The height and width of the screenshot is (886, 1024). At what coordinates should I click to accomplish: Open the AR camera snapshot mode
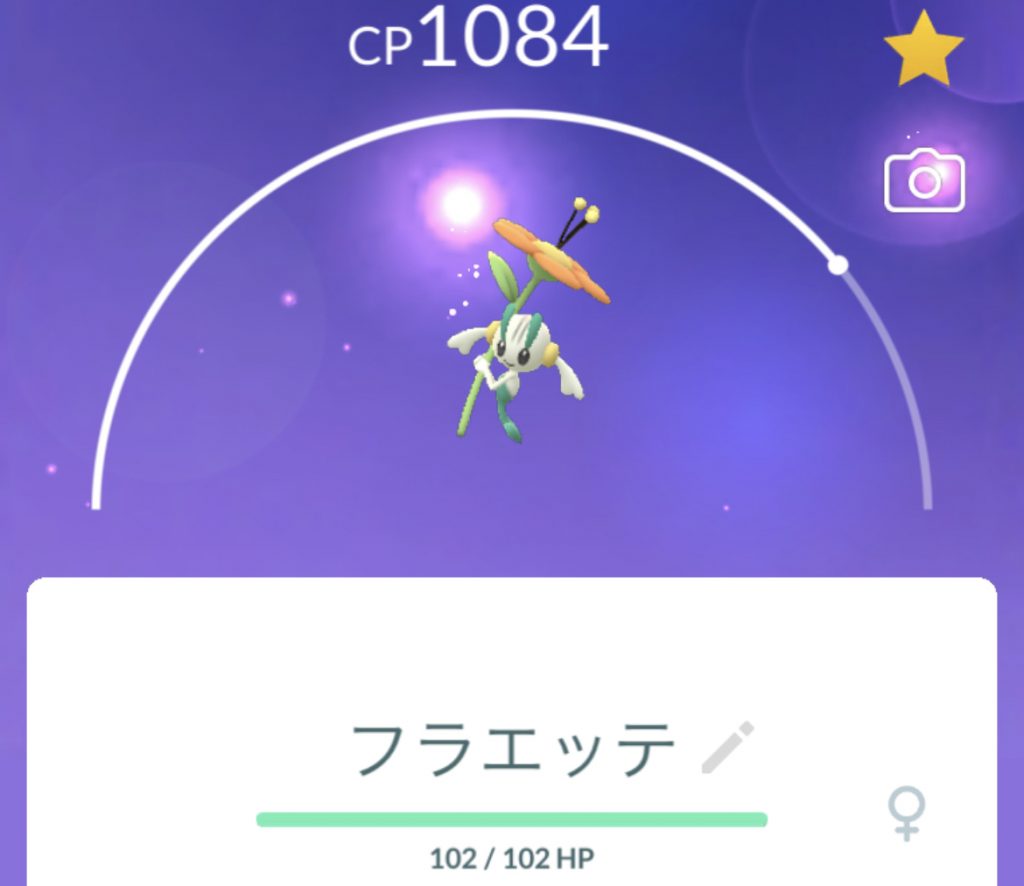(924, 180)
